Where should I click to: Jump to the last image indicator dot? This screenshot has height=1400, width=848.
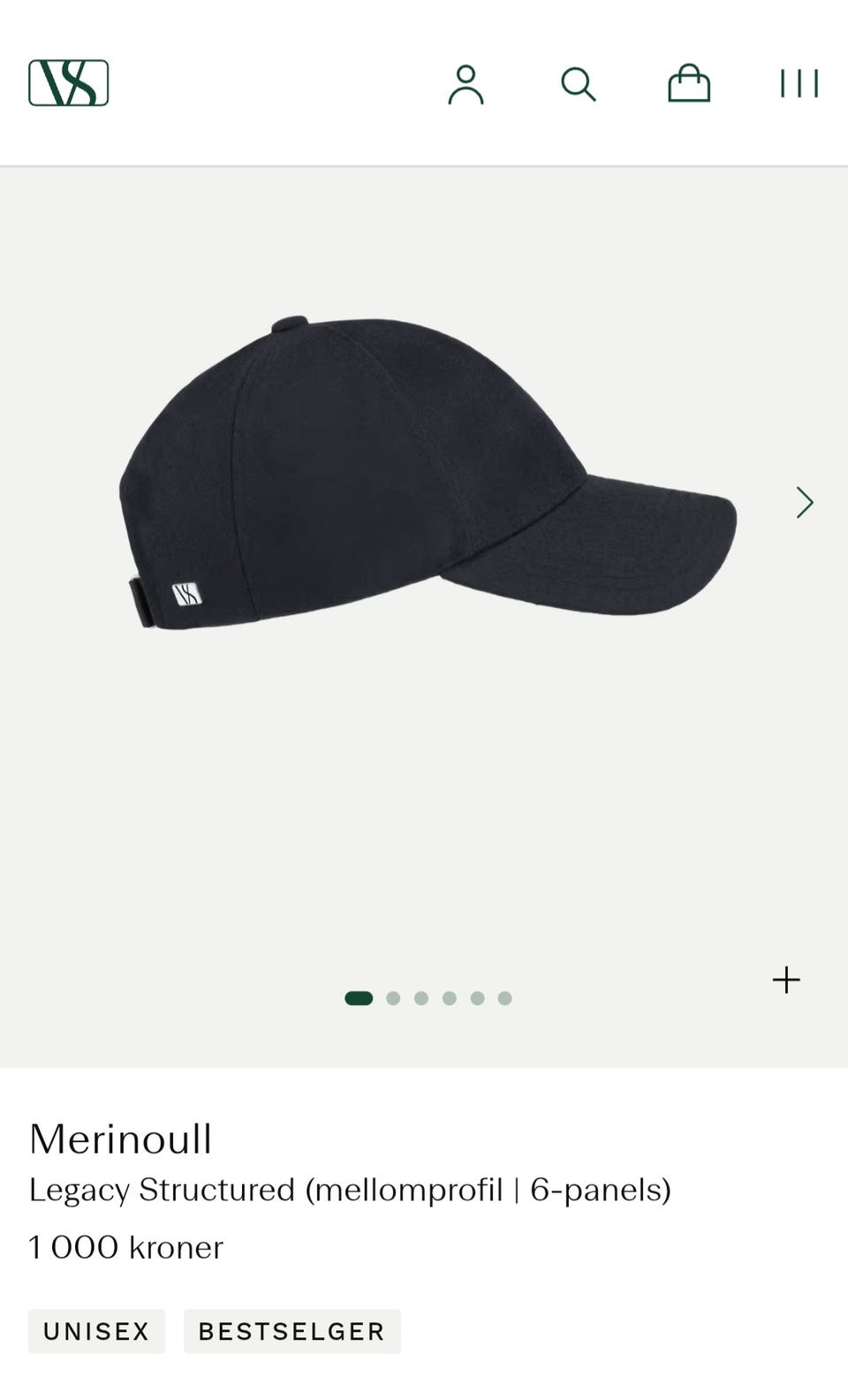tap(505, 998)
